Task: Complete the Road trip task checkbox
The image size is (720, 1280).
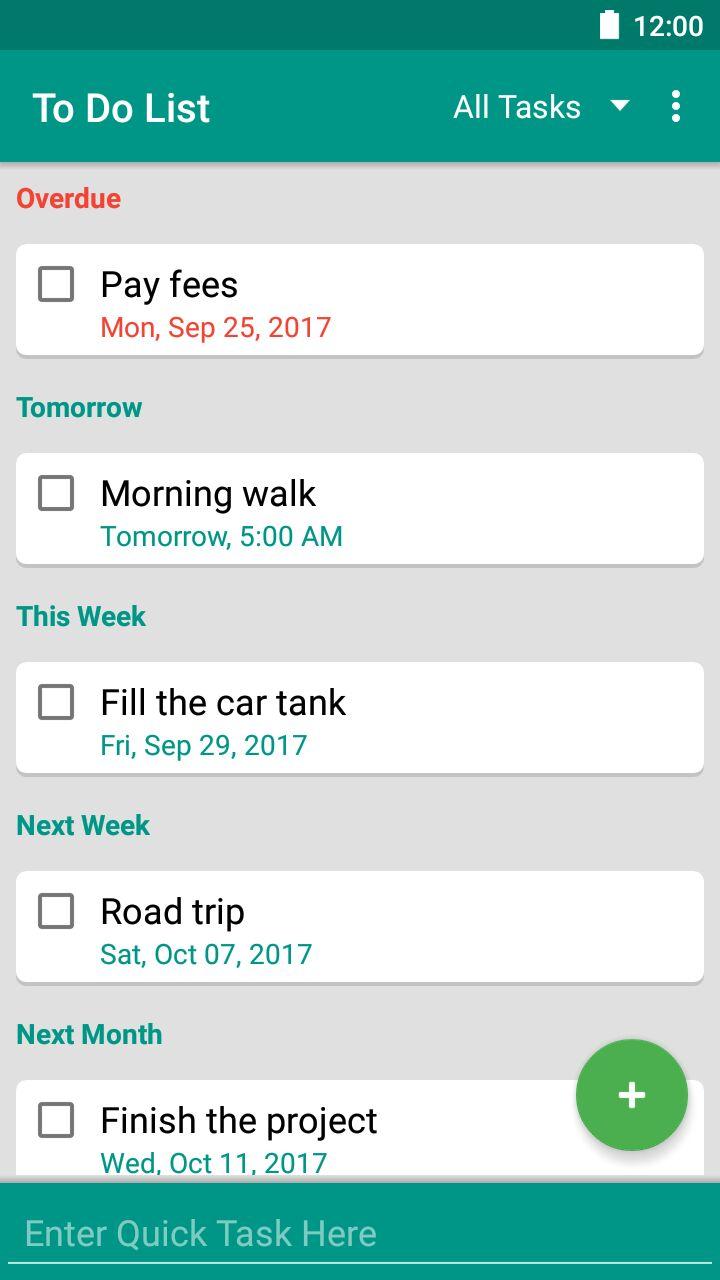Action: (x=56, y=911)
